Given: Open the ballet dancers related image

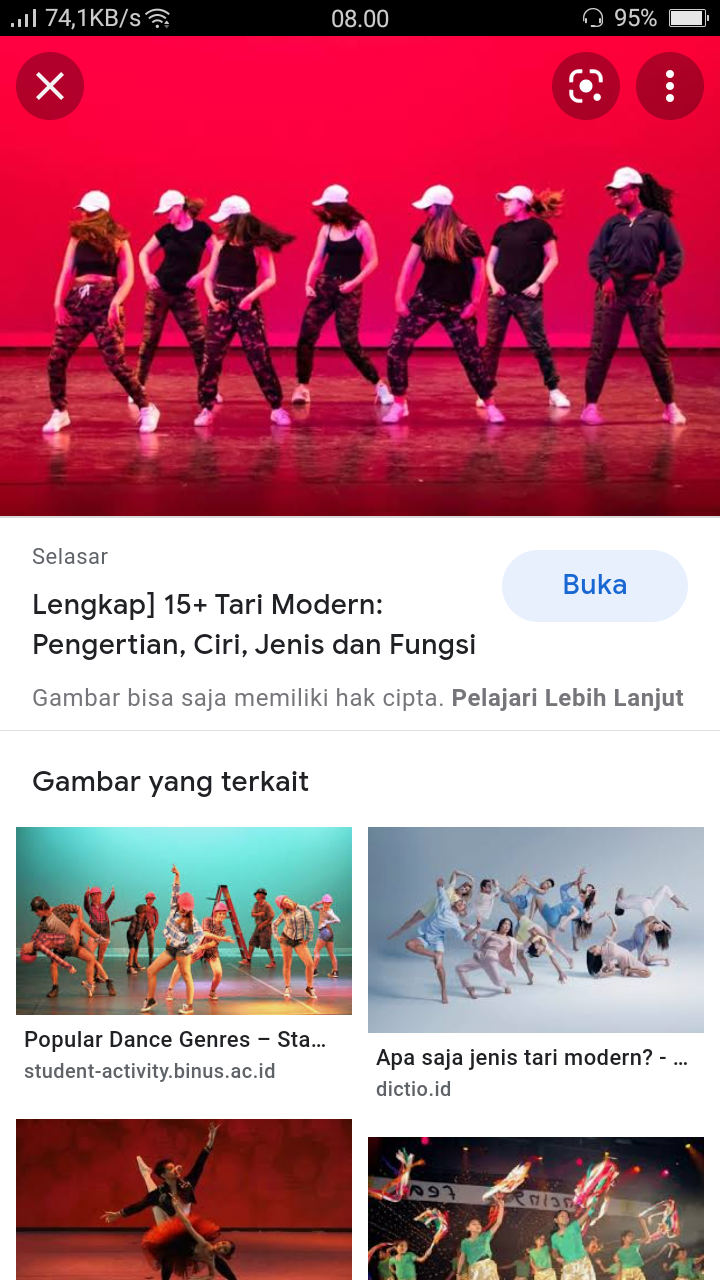Looking at the screenshot, I should click(x=184, y=1198).
